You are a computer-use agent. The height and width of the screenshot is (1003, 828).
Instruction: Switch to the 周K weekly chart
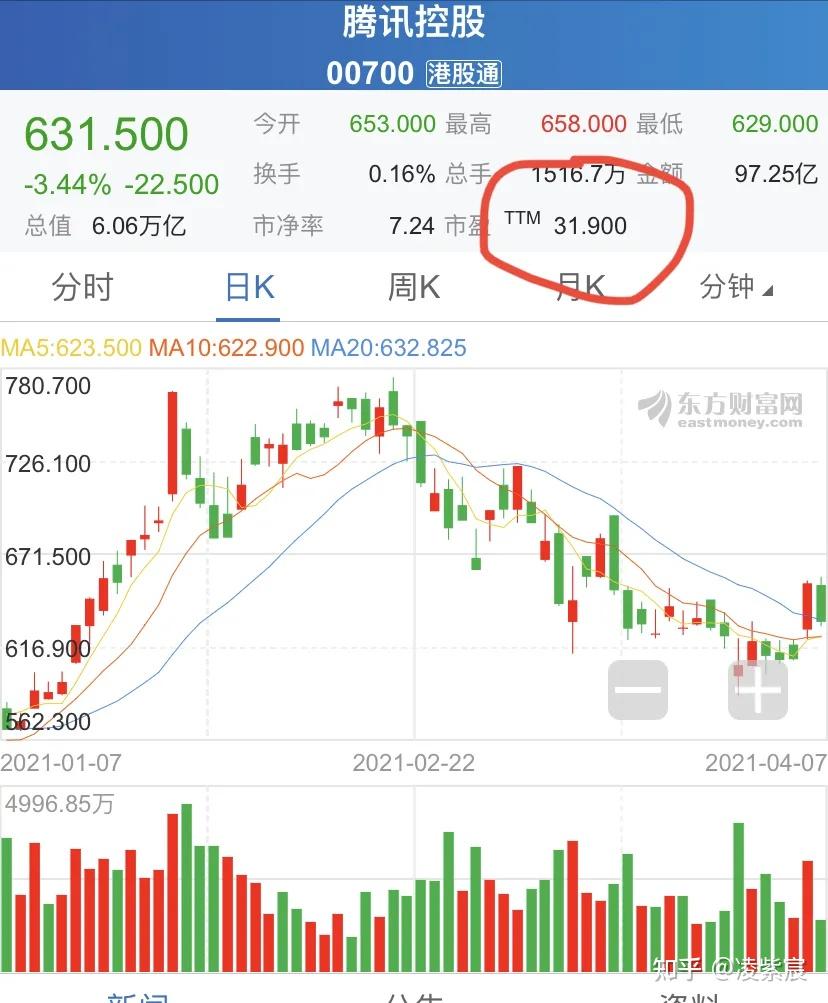(x=414, y=288)
